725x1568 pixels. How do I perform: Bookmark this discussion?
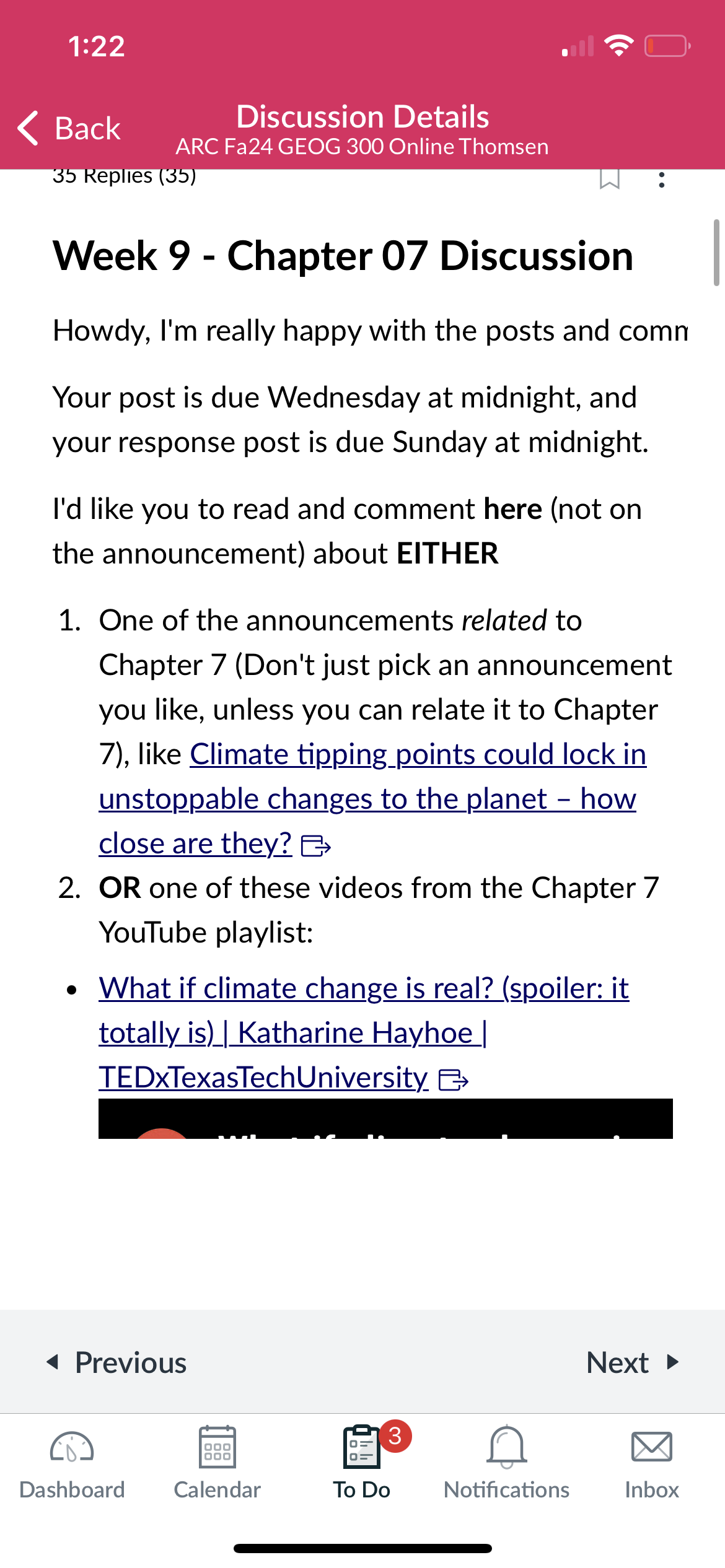610,179
